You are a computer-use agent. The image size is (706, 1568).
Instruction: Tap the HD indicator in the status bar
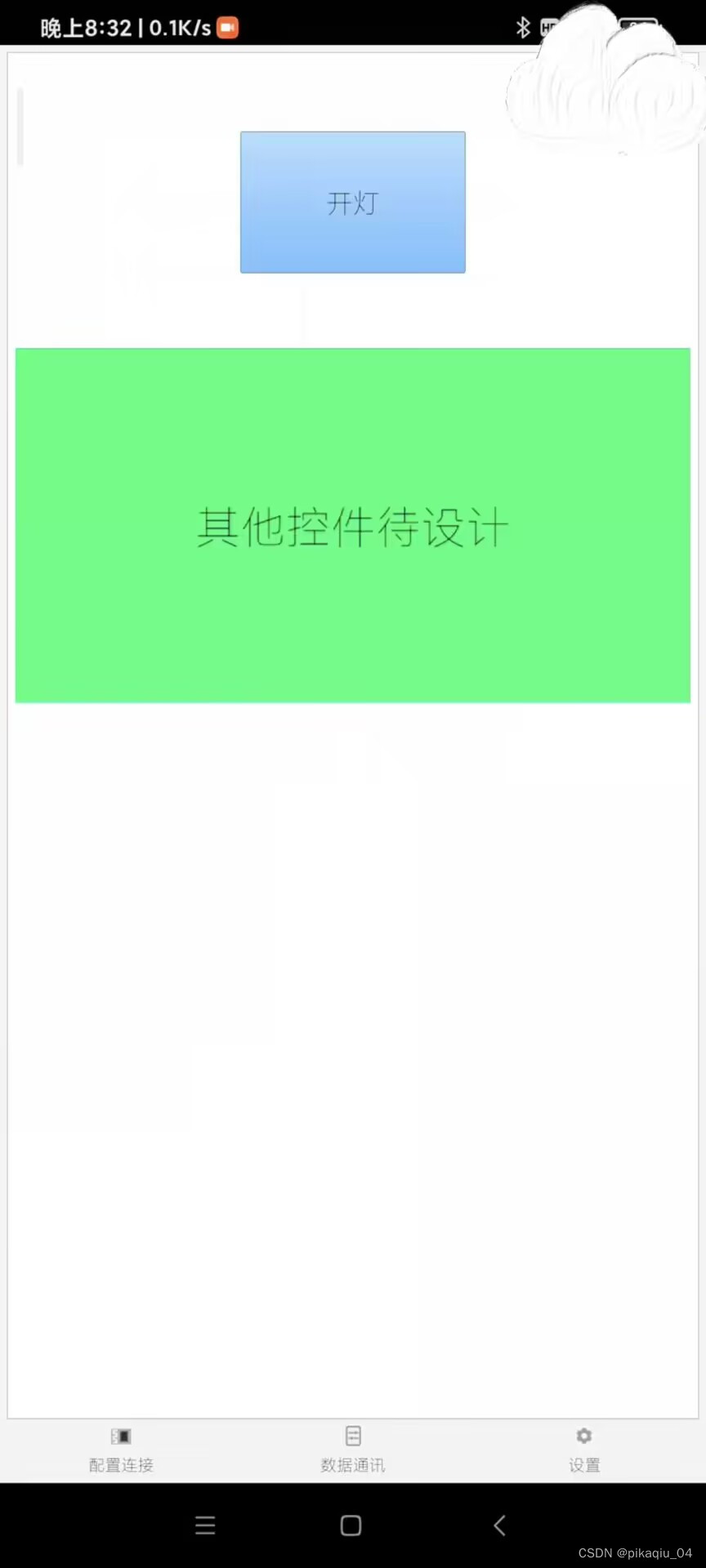tap(549, 27)
